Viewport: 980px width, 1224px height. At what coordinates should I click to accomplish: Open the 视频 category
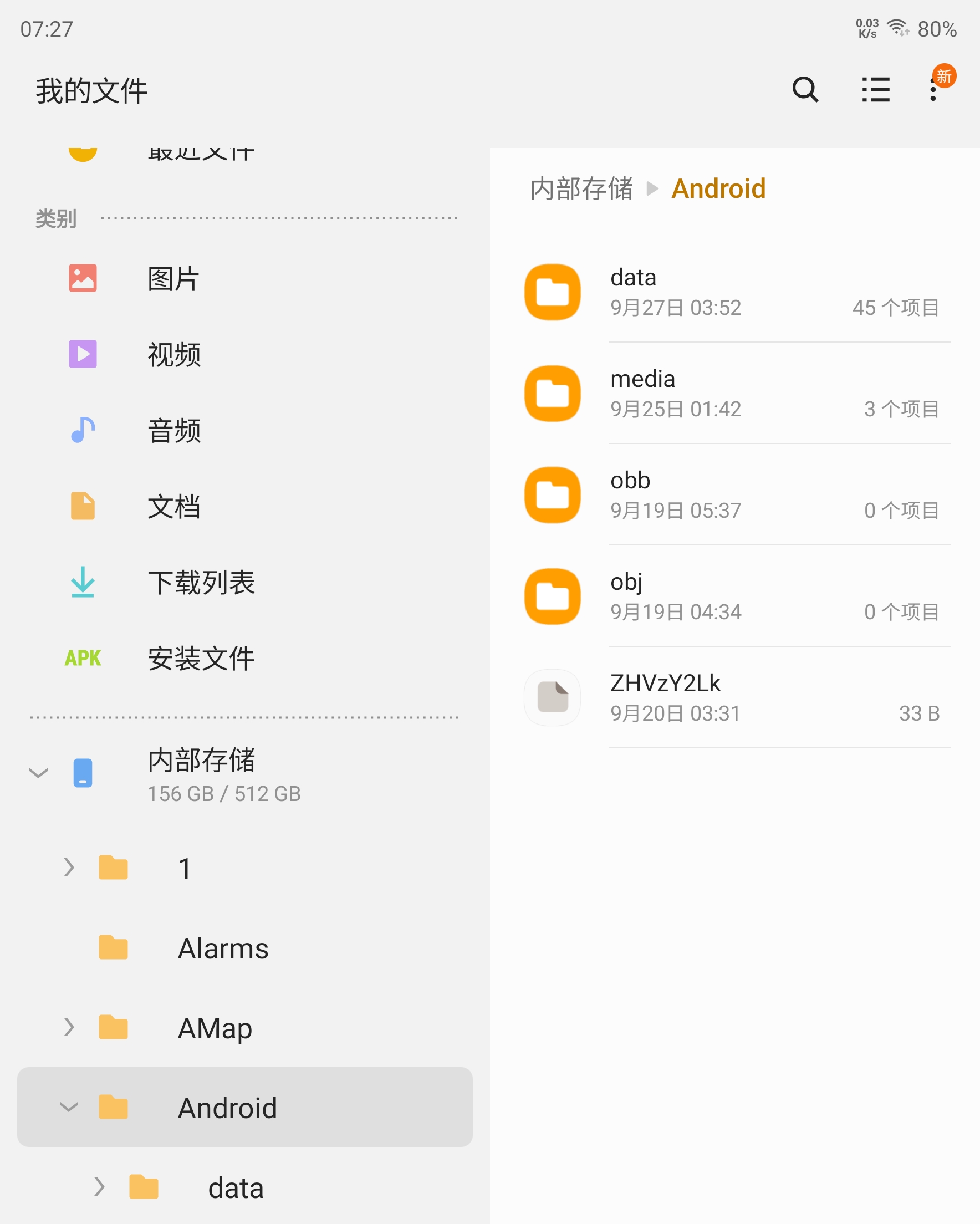tap(173, 355)
